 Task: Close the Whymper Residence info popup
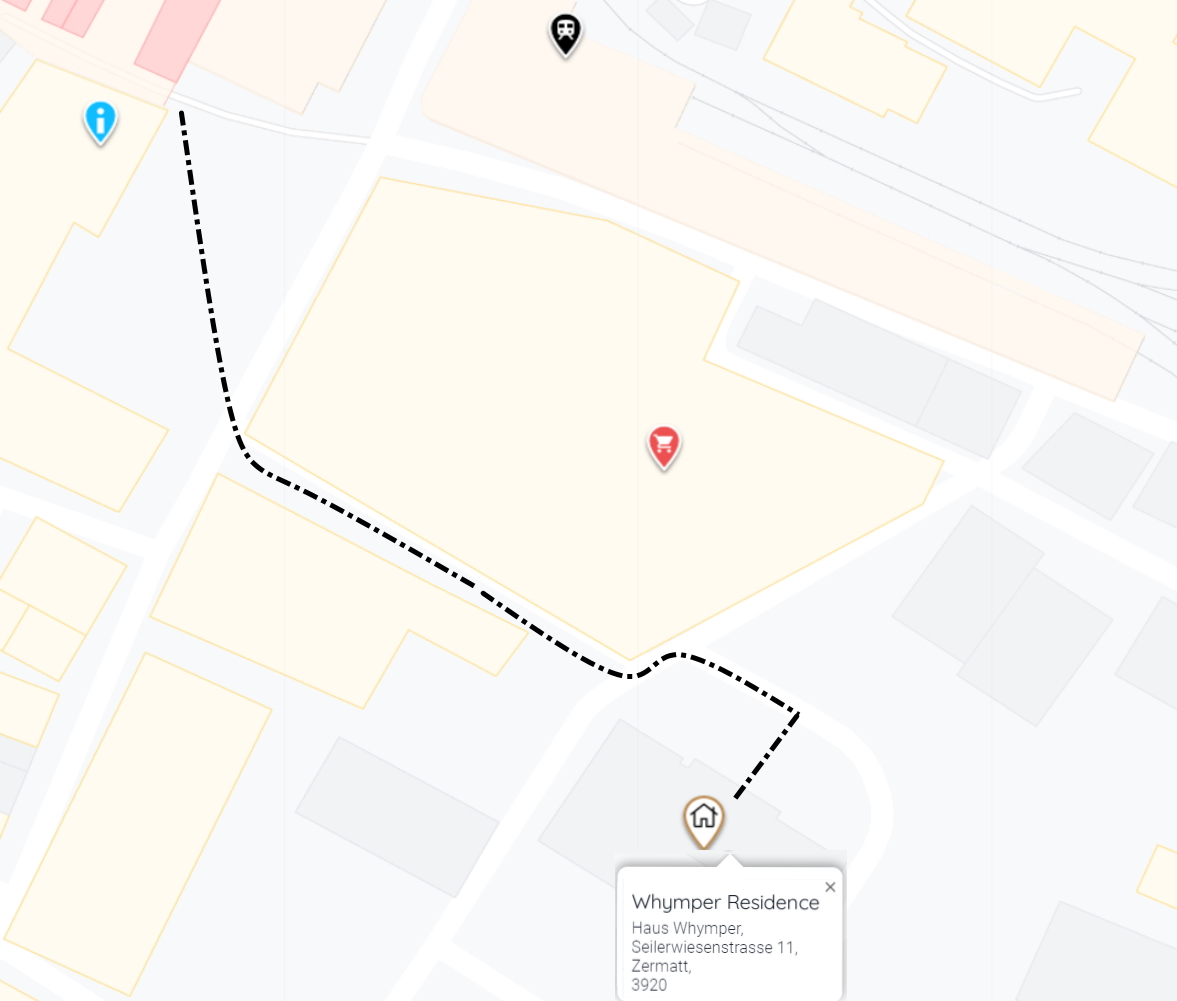[x=829, y=887]
